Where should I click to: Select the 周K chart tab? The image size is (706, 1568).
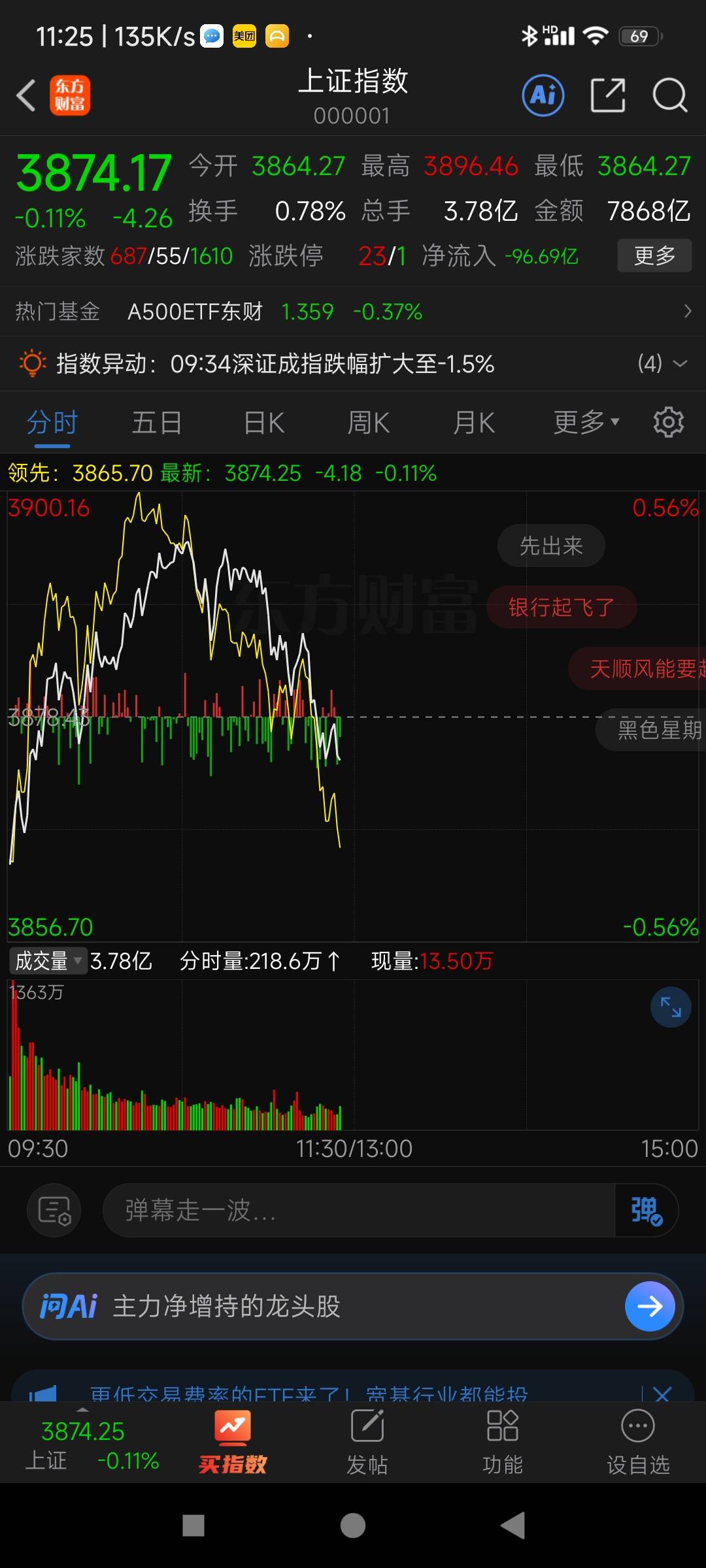pos(369,423)
